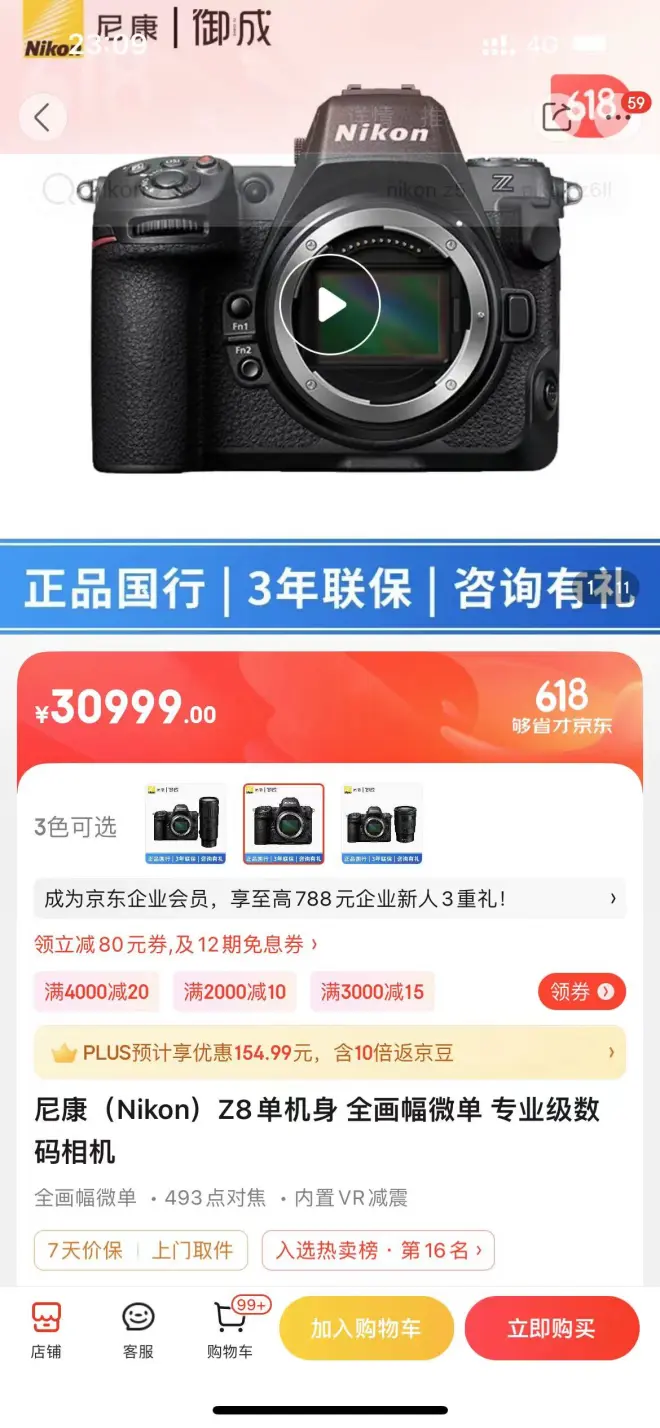Image resolution: width=660 pixels, height=1428 pixels.
Task: Tap 加入购物车 to add to cart
Action: (x=366, y=1328)
